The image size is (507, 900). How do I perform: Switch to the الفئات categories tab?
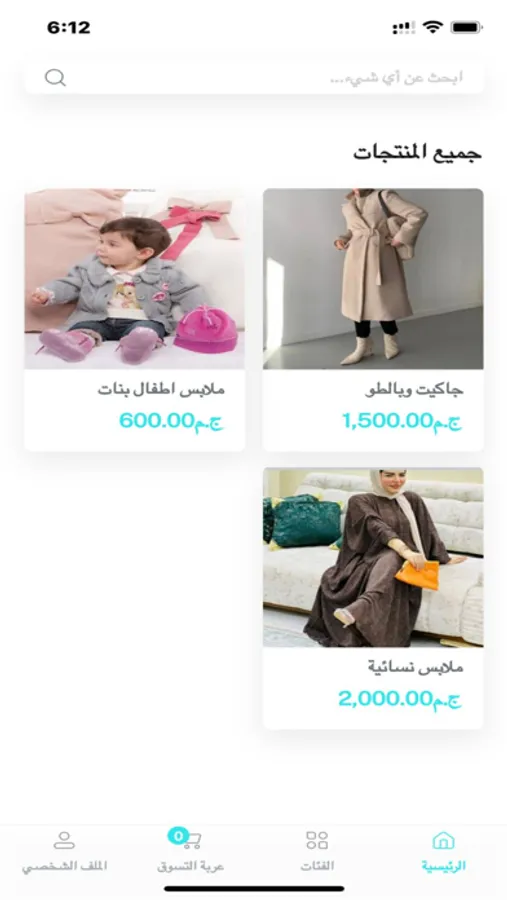point(317,852)
